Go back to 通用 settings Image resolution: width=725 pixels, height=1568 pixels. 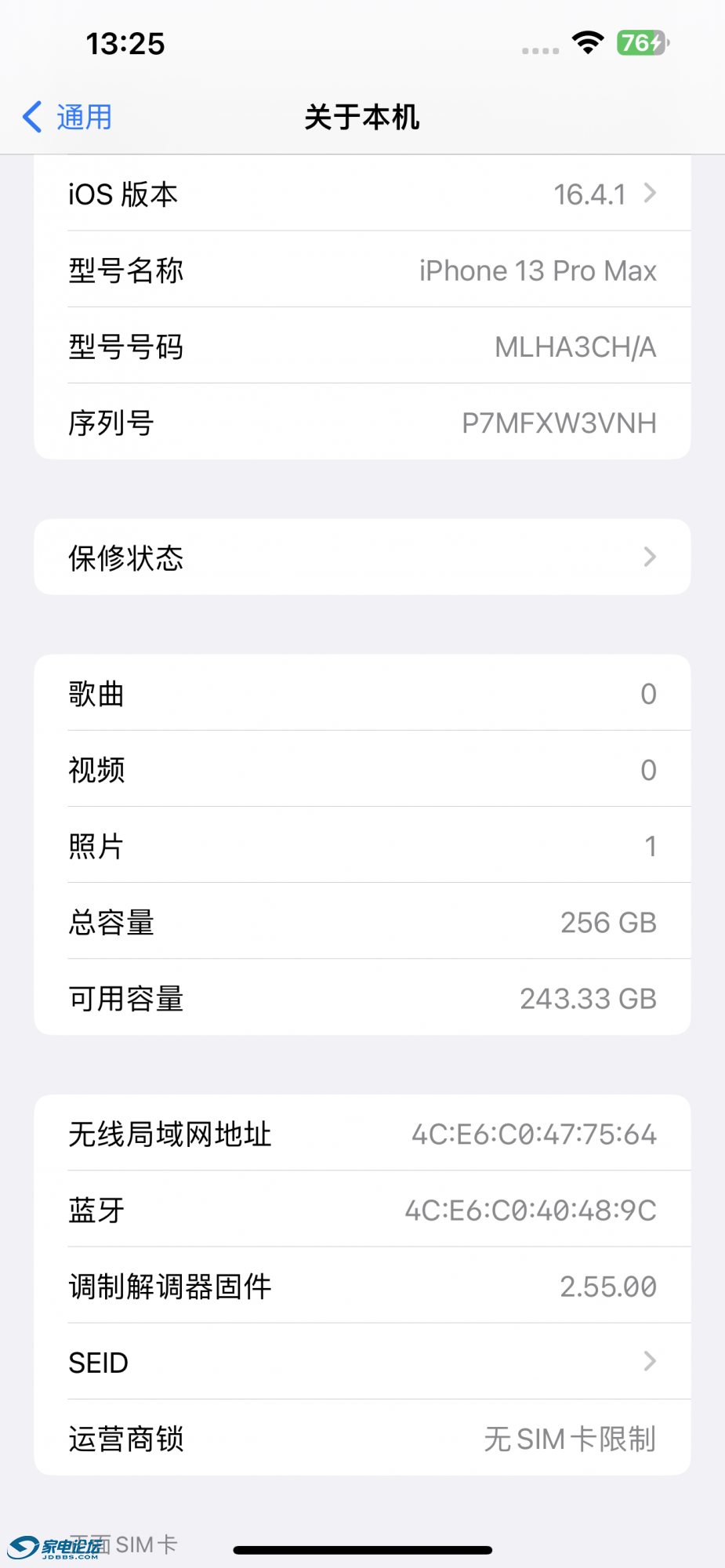point(67,118)
